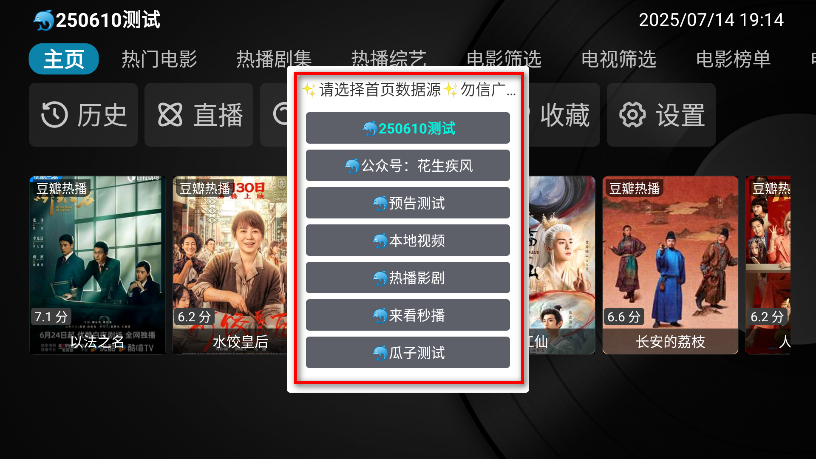Switch to the 热门电影 tab
Screen dimensions: 816x459
click(159, 59)
